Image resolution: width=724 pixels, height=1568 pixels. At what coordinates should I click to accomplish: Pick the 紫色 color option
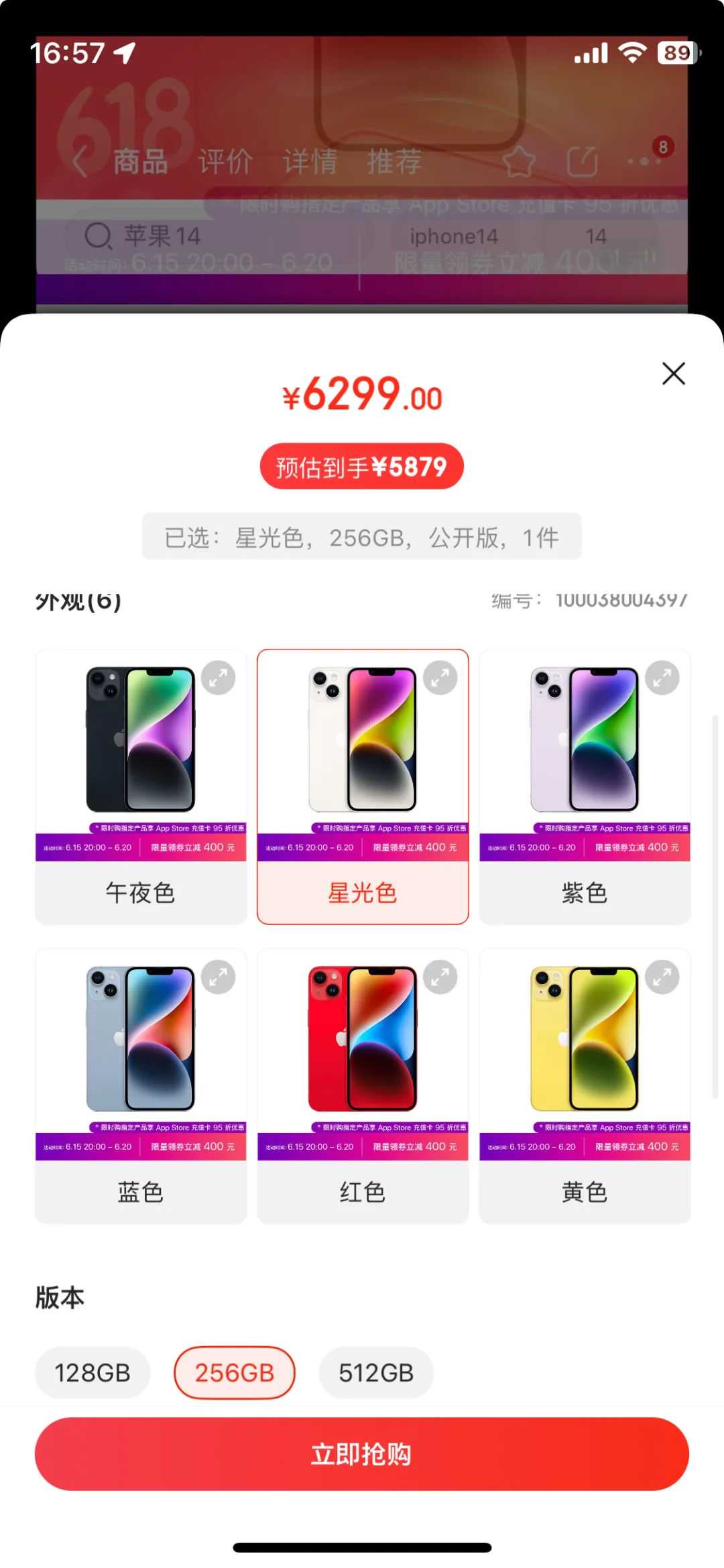[x=584, y=892]
